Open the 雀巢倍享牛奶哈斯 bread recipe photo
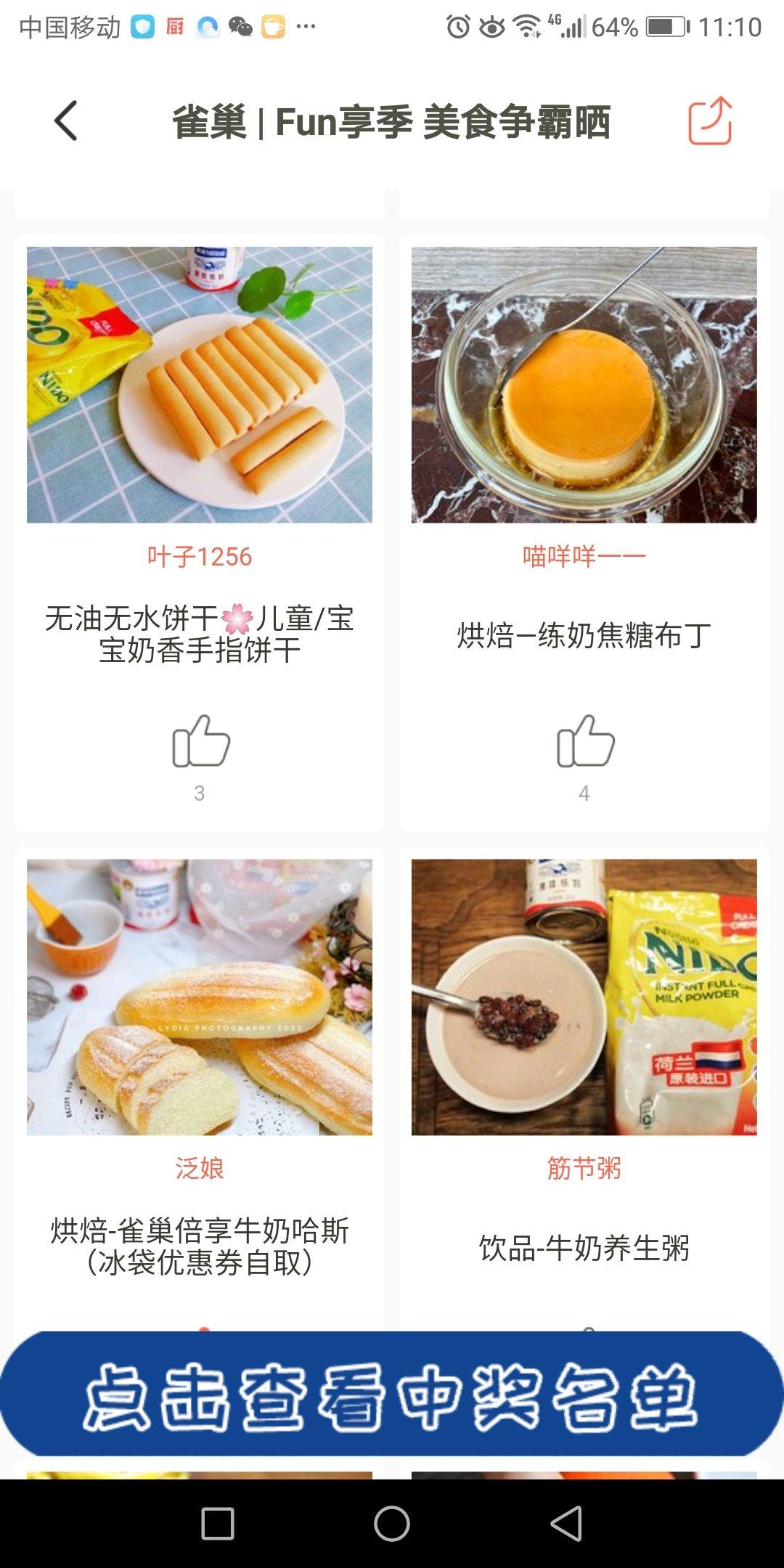 coord(200,997)
